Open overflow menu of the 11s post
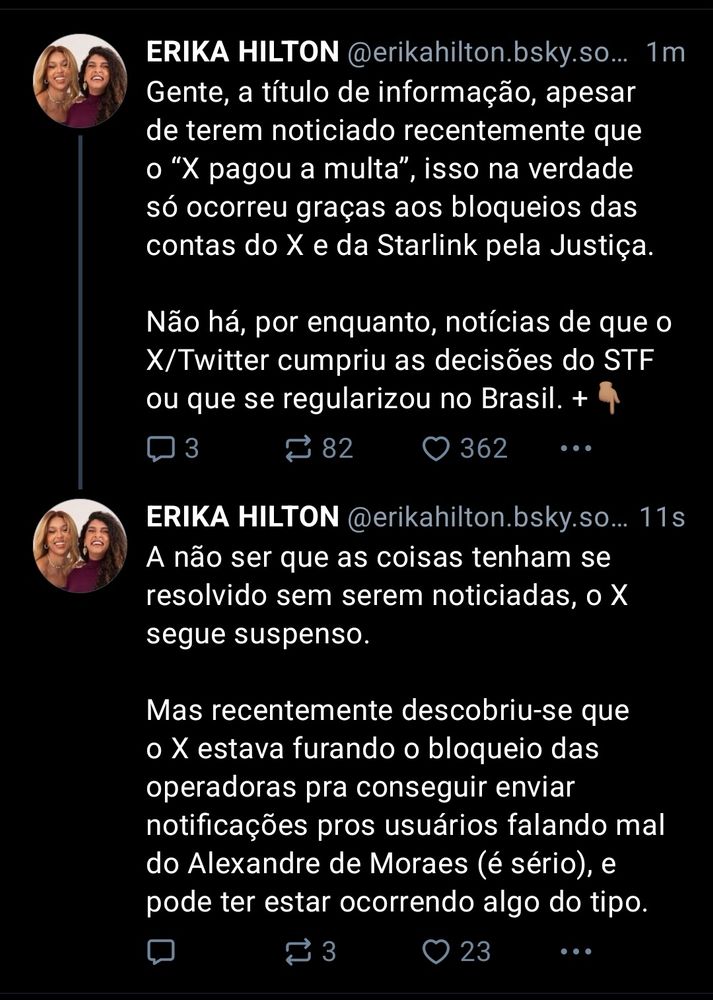 [576, 951]
